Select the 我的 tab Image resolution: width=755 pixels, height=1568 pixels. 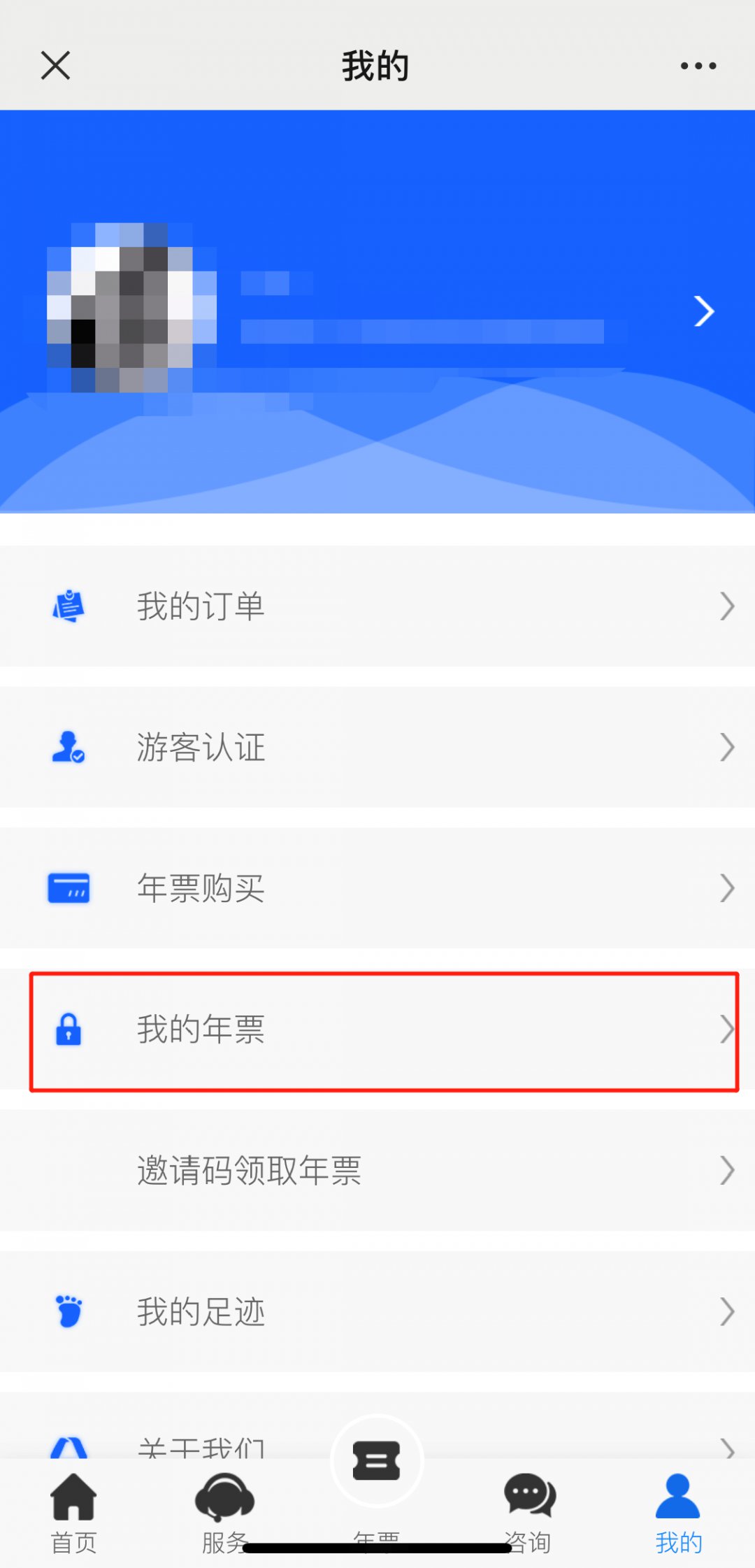(678, 1512)
